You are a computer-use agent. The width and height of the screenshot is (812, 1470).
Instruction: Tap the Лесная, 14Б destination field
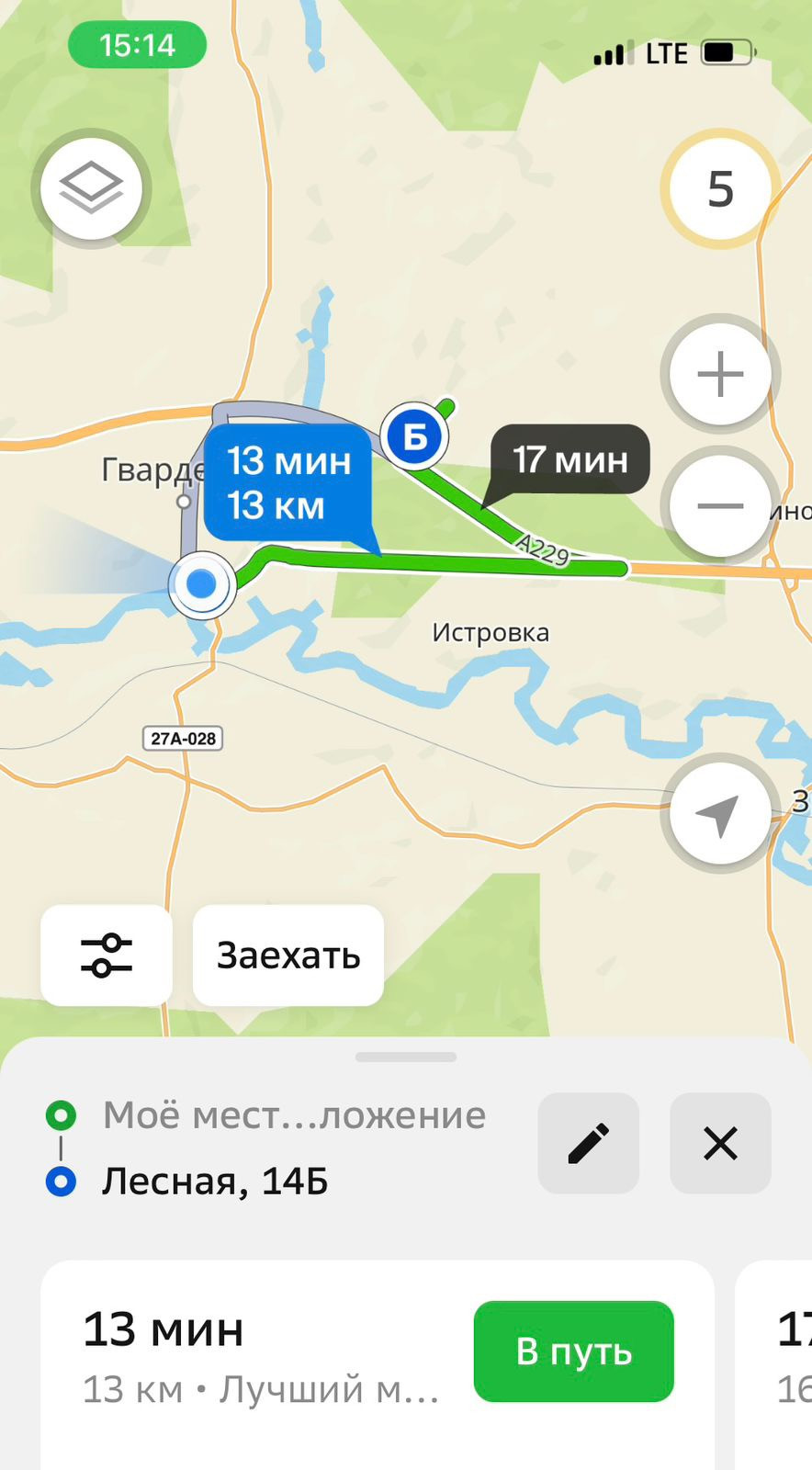point(215,1182)
